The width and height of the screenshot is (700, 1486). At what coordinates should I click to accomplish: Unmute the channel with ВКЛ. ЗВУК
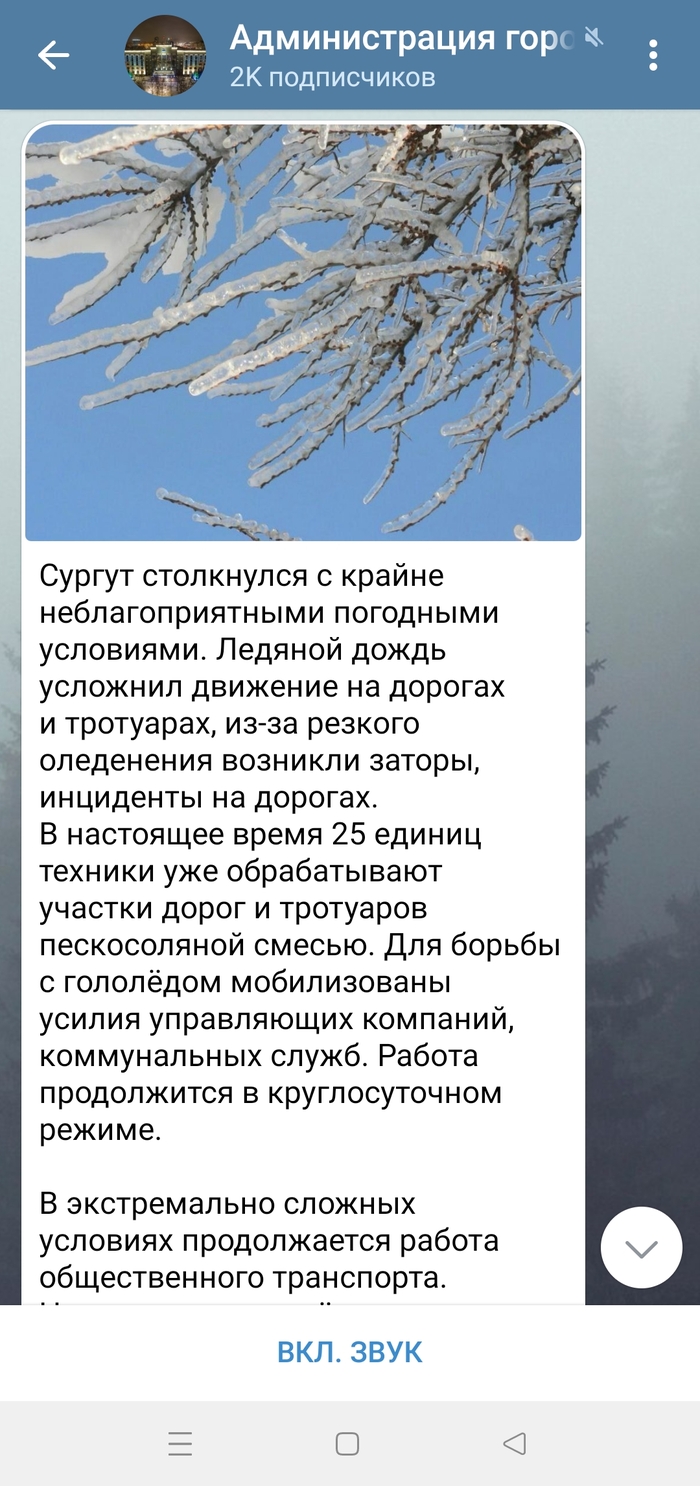pyautogui.click(x=350, y=1352)
